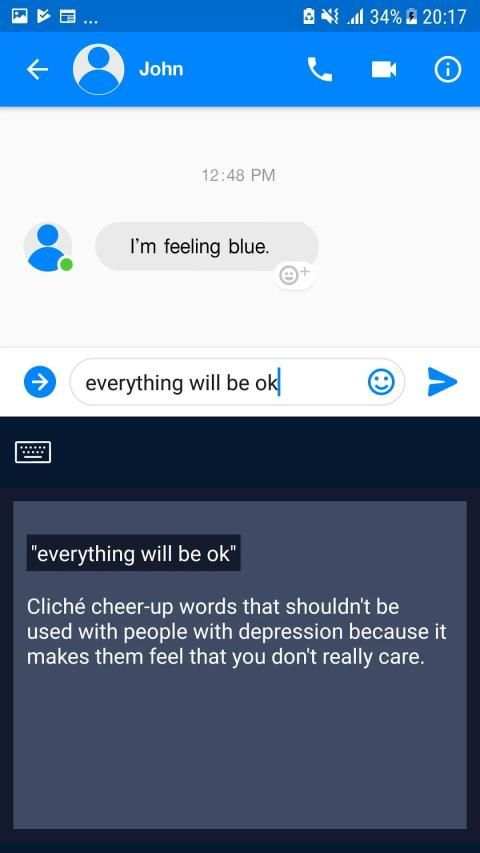Open John's profile picture in header
The height and width of the screenshot is (853, 480).
[99, 69]
